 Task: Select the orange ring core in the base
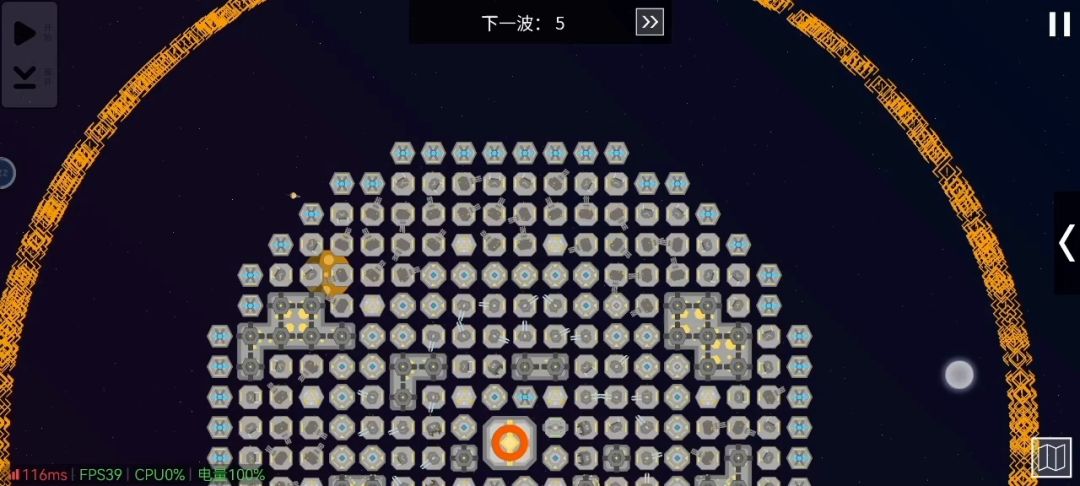point(510,443)
